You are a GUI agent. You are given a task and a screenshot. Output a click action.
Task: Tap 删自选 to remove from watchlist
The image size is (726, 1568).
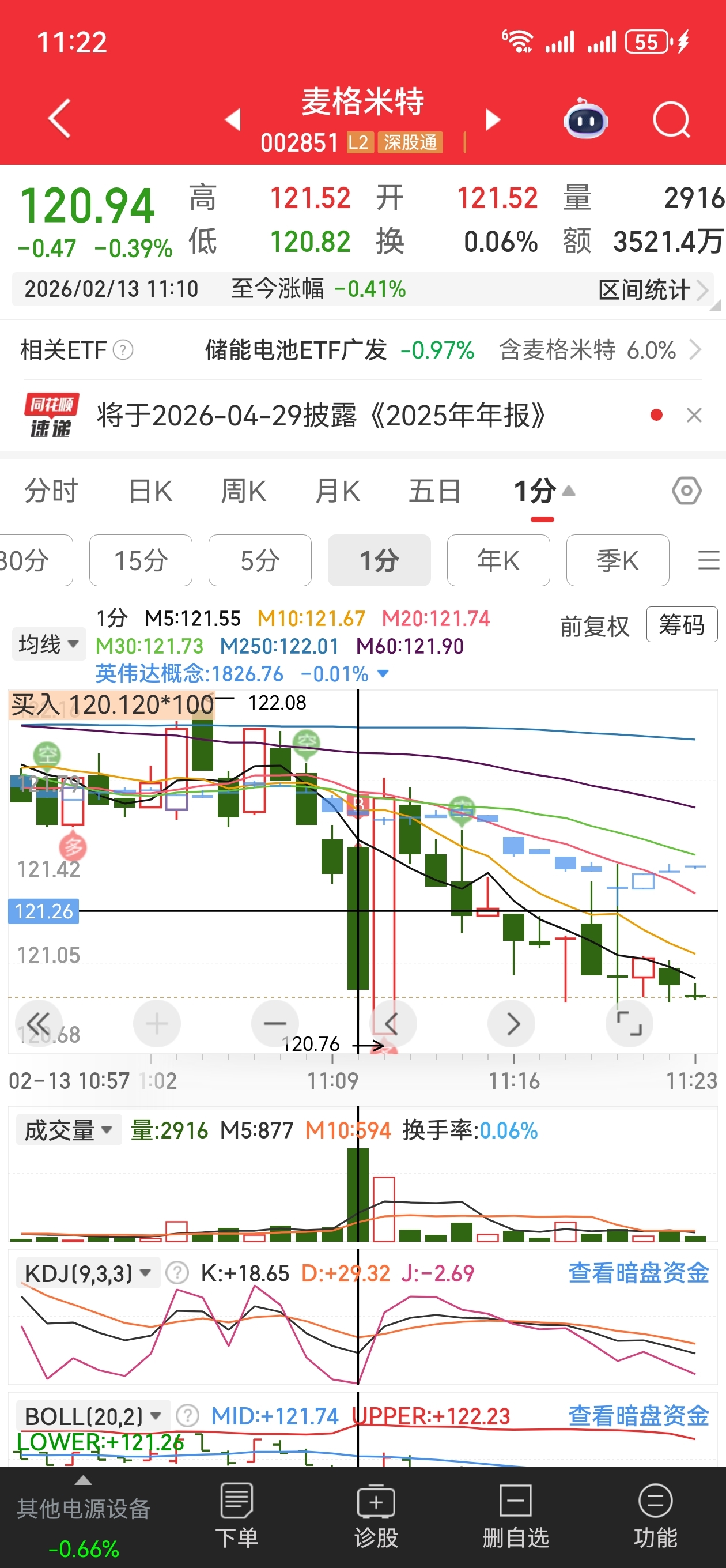516,1516
